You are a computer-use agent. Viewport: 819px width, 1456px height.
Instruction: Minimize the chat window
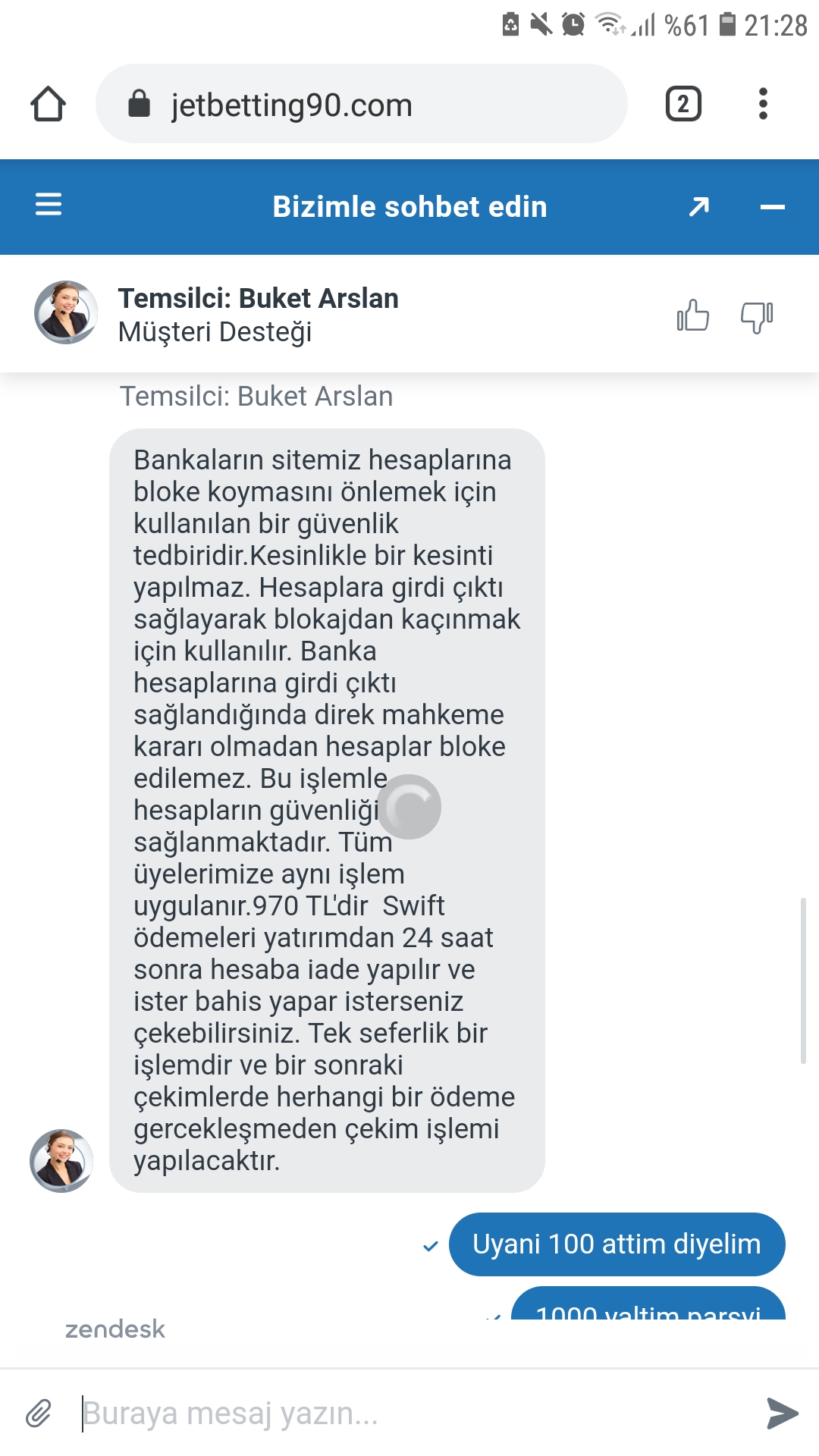tap(773, 206)
